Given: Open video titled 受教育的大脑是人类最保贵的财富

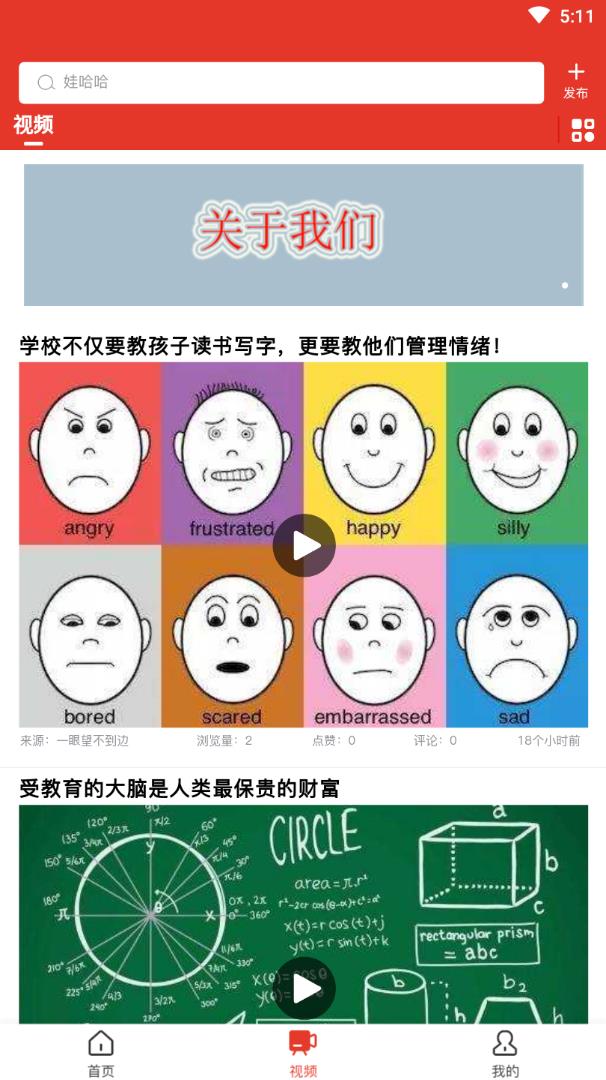Looking at the screenshot, I should pos(180,788).
